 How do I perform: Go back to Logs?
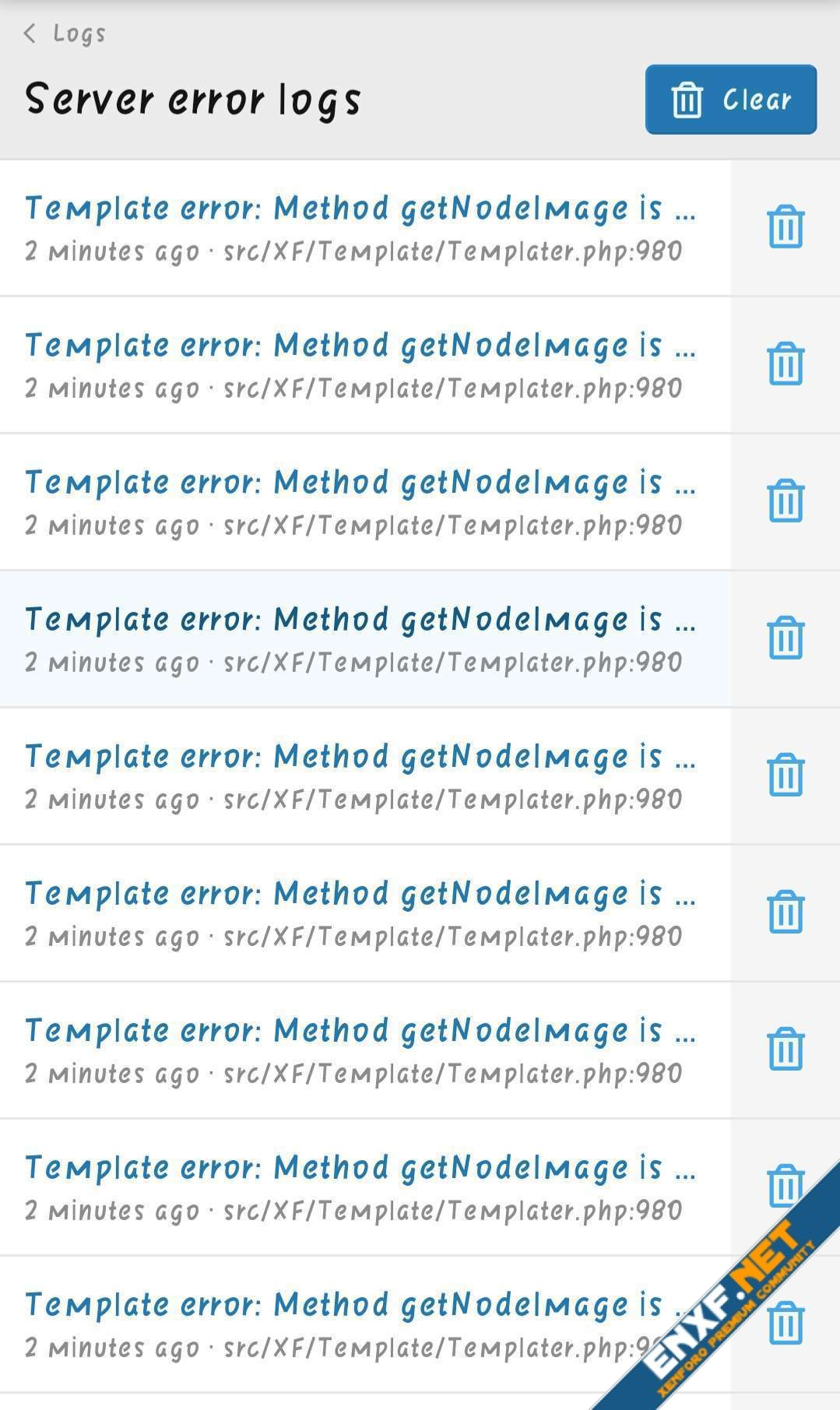click(65, 33)
